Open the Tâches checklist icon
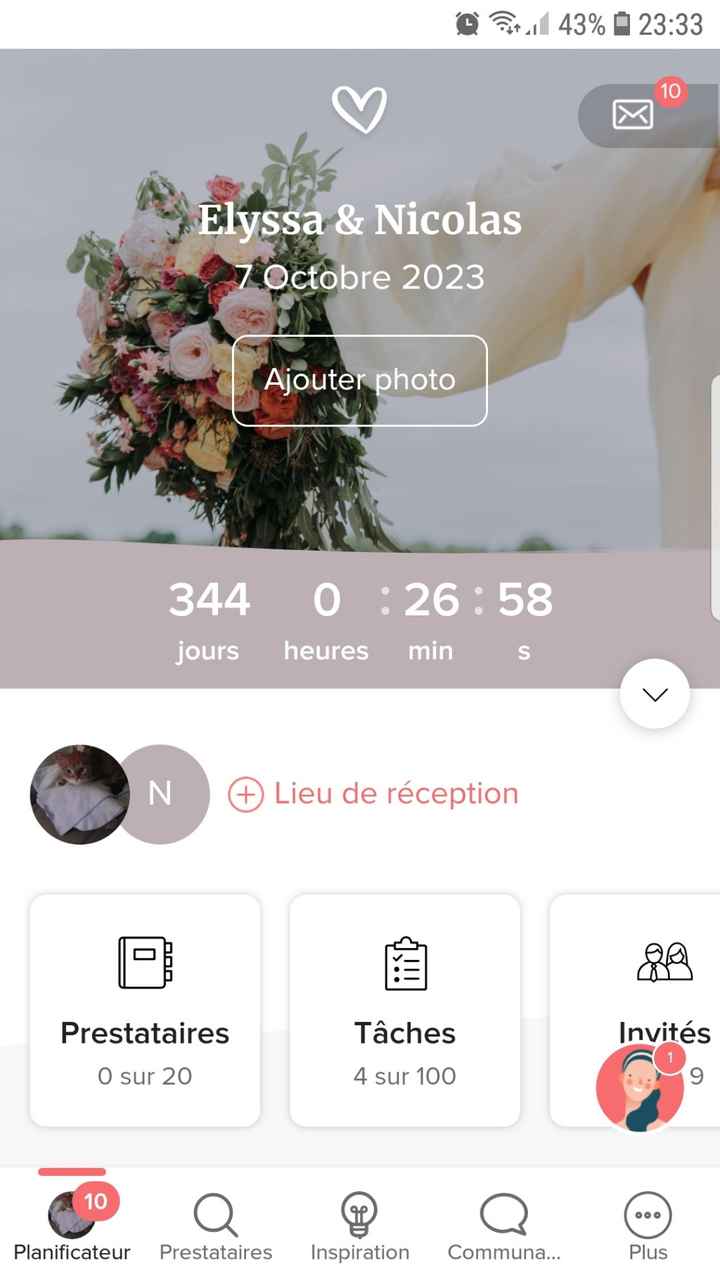Screen dimensions: 720x1279 point(404,961)
